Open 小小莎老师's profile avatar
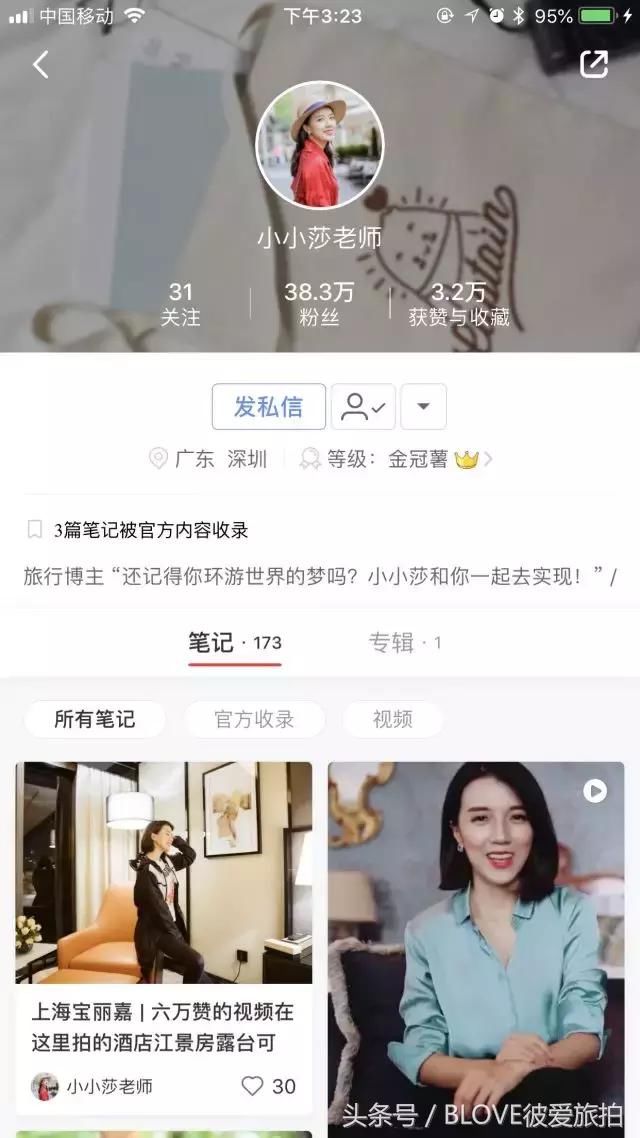Screen dimensions: 640x1138 (x=319, y=145)
